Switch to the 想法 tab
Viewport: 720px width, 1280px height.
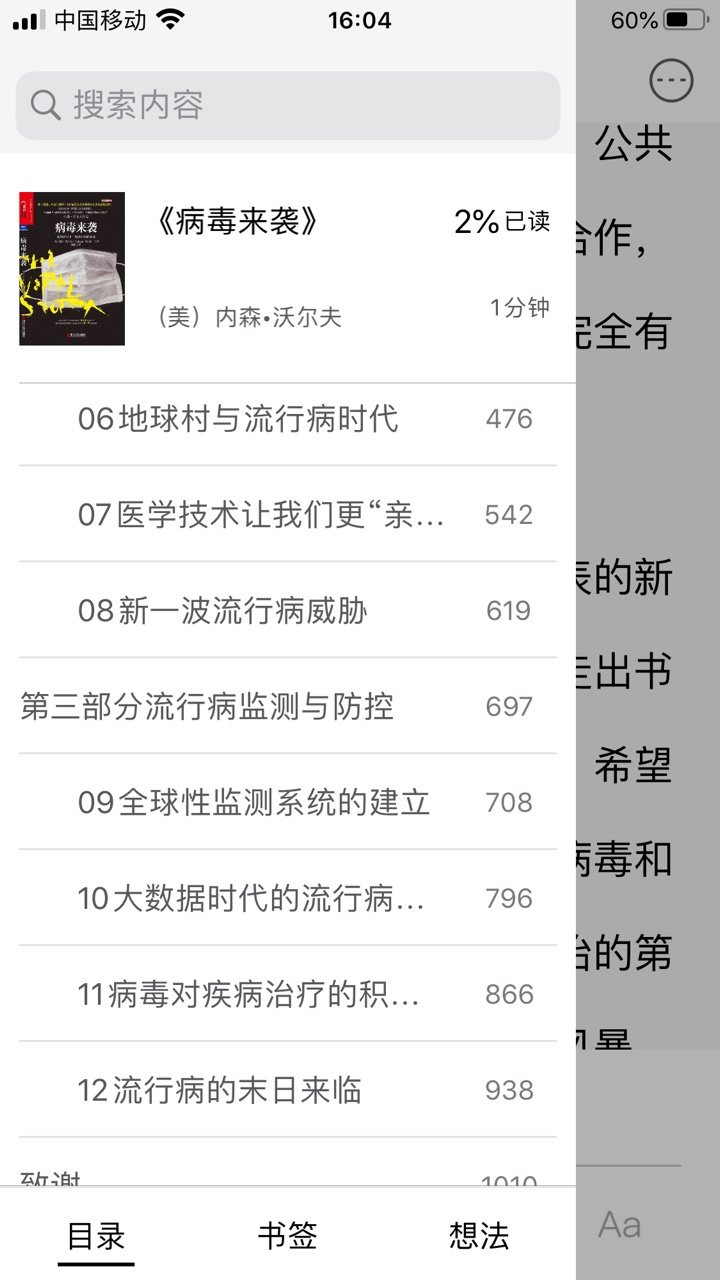479,1236
